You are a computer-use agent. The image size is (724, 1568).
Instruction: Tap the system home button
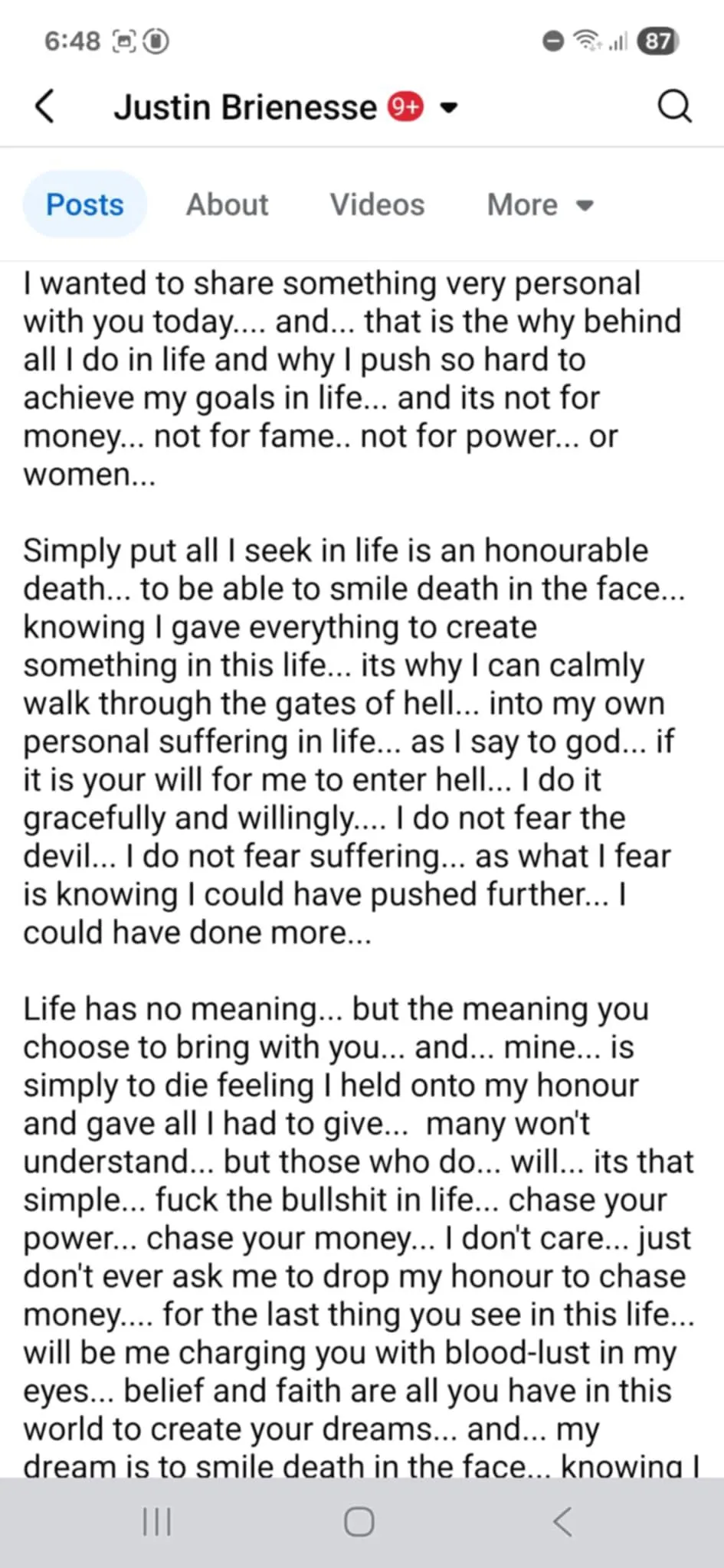359,1522
